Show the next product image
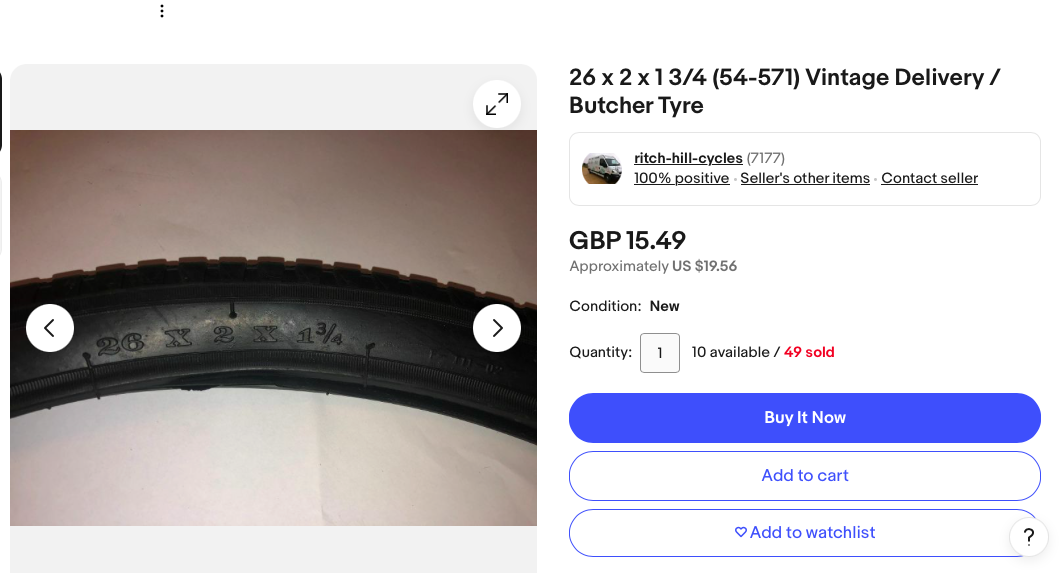The image size is (1064, 573). [x=497, y=328]
